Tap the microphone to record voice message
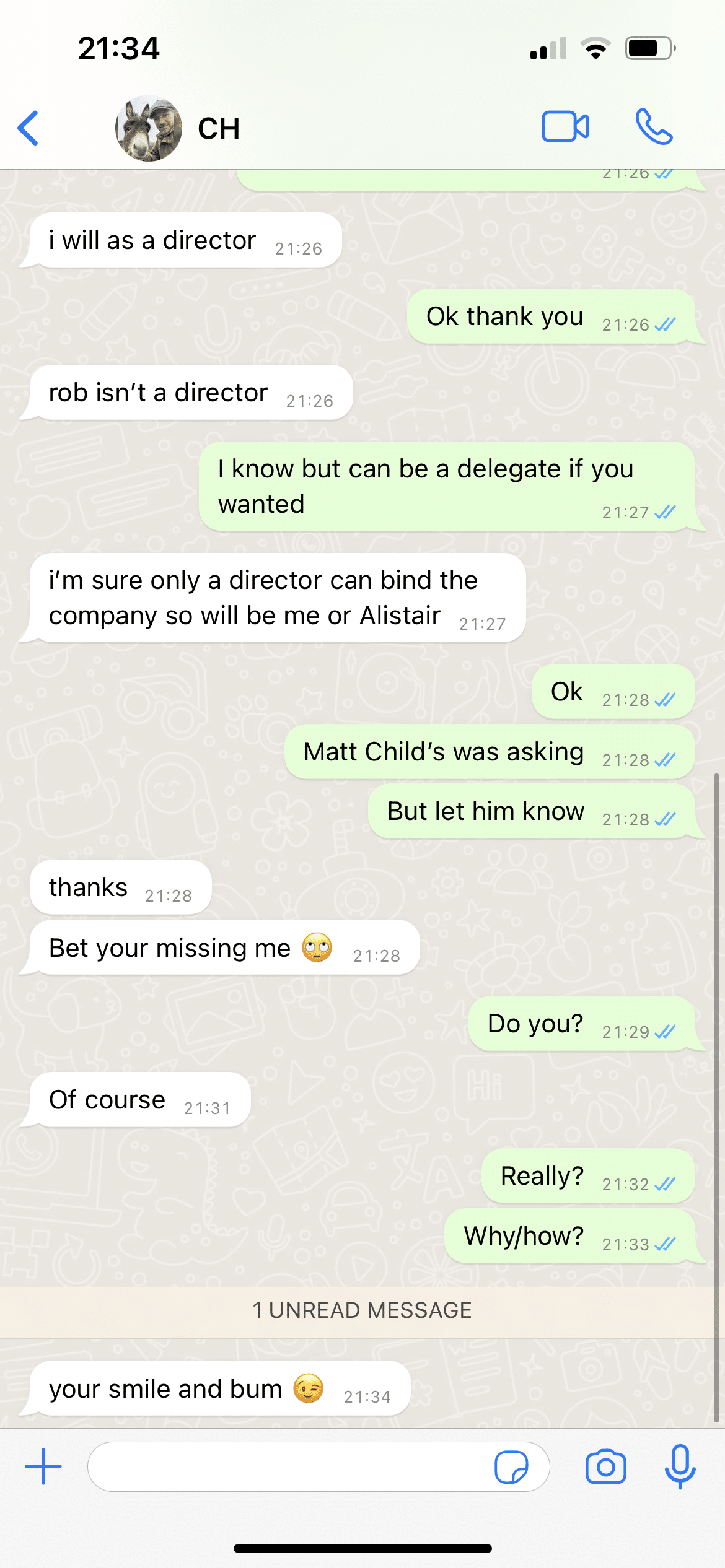 680,1466
